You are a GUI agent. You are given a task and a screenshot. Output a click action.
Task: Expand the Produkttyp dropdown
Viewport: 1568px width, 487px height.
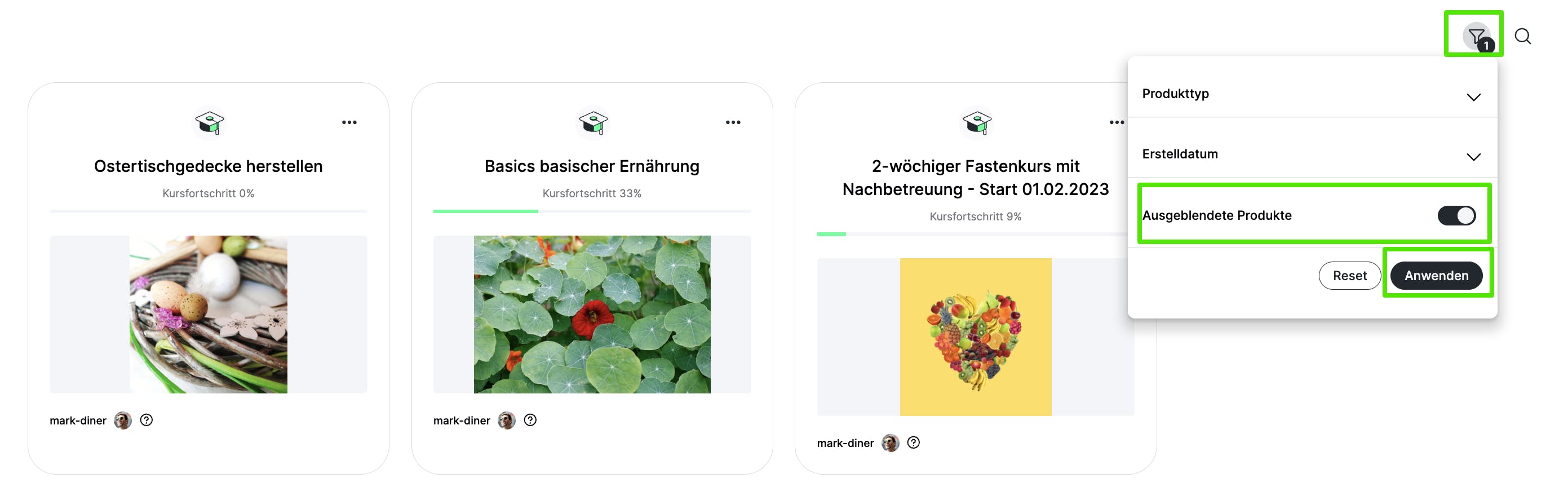coord(1472,96)
